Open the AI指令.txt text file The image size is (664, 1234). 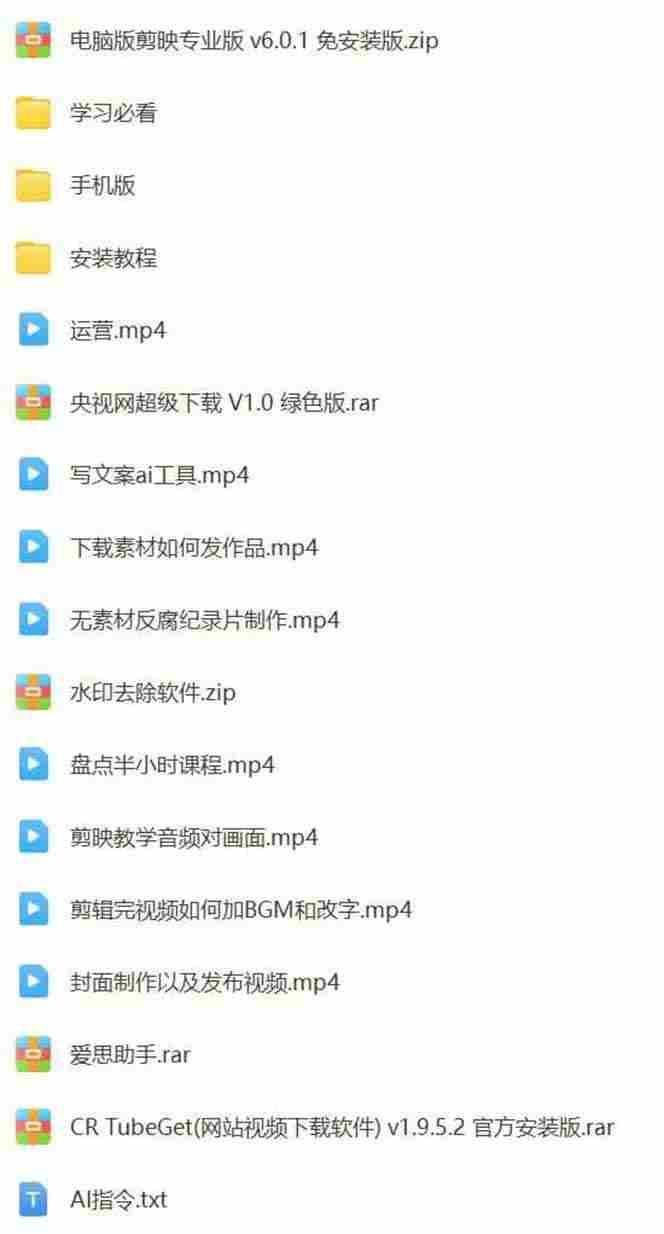click(118, 1199)
